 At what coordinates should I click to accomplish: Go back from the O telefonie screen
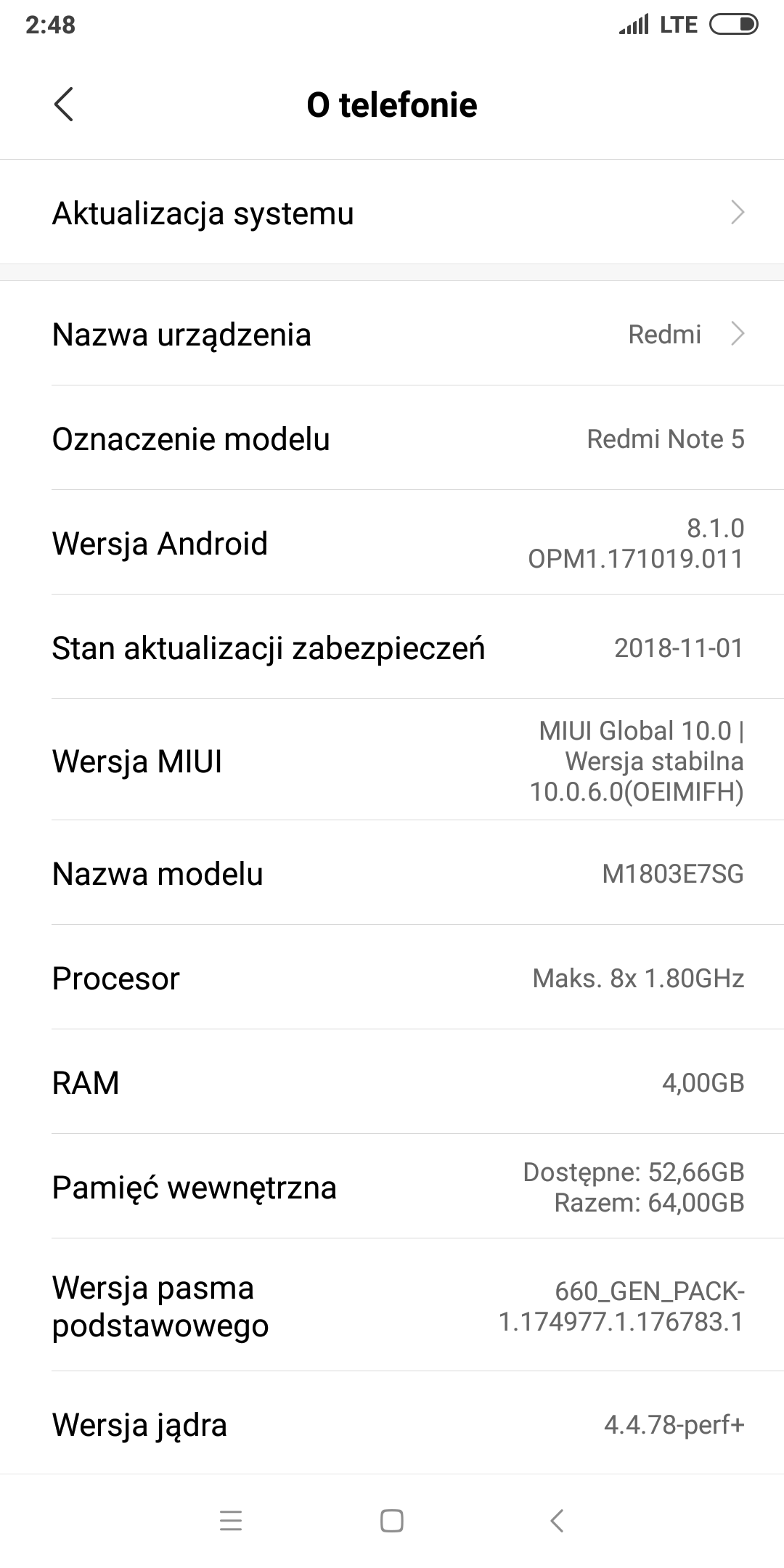point(64,105)
